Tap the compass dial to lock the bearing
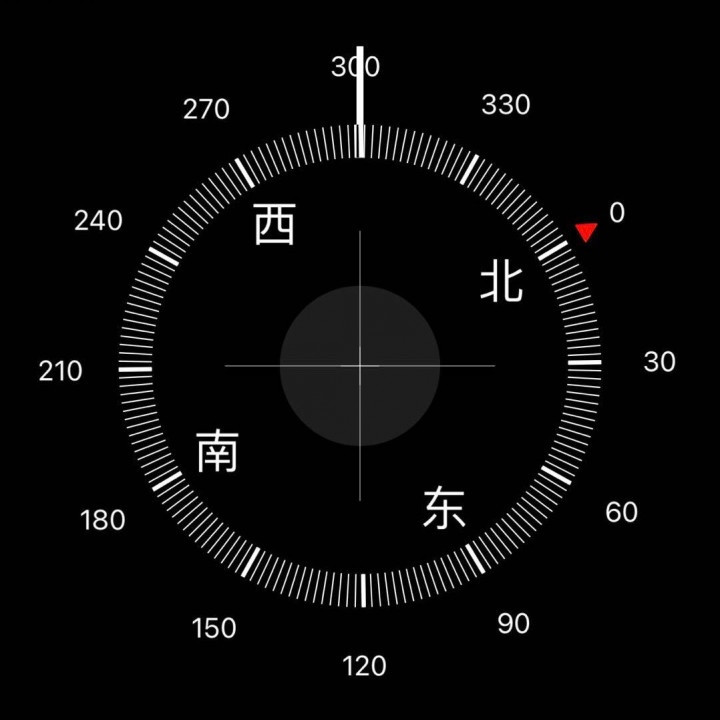The height and width of the screenshot is (720, 720). pyautogui.click(x=360, y=366)
